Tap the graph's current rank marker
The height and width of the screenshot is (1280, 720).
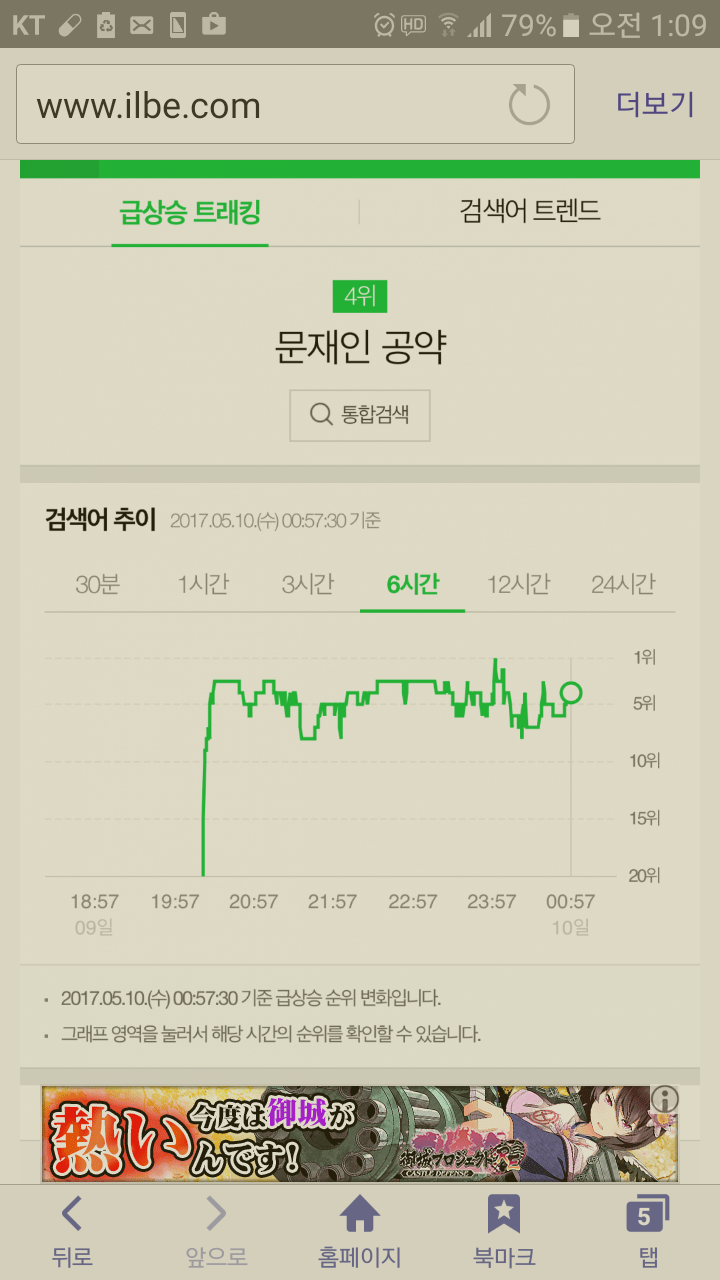[571, 692]
